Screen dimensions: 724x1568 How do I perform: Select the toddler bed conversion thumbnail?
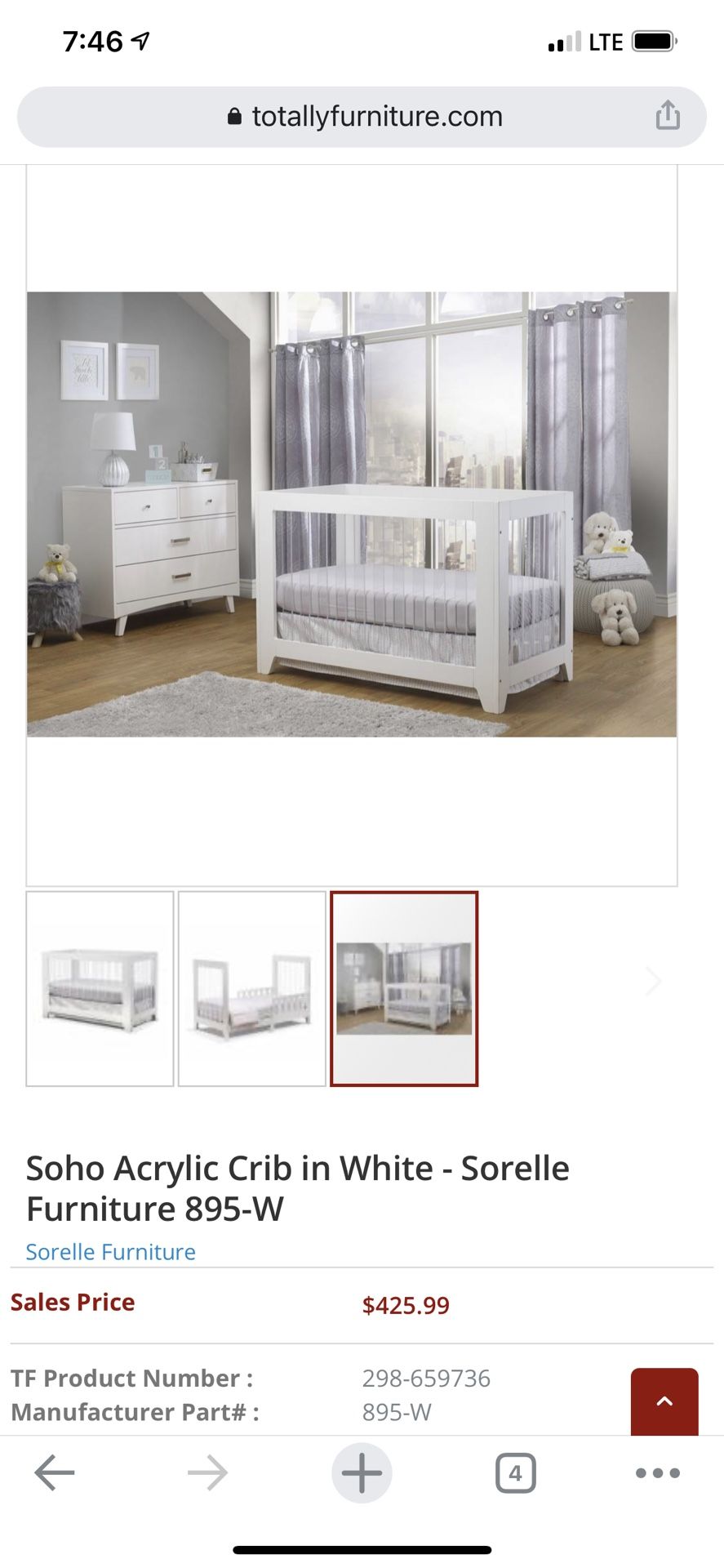tap(252, 988)
